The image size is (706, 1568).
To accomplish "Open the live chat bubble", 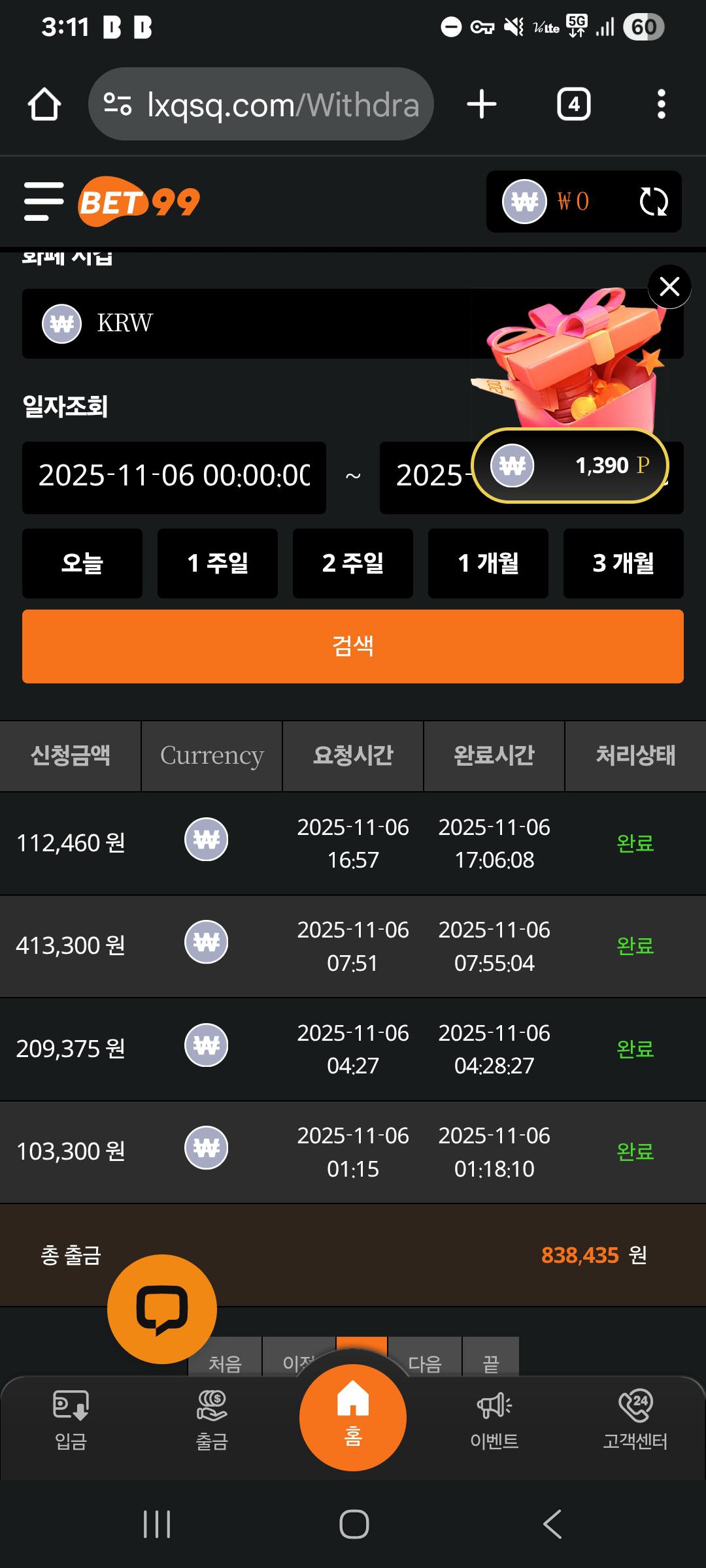I will tap(162, 1309).
